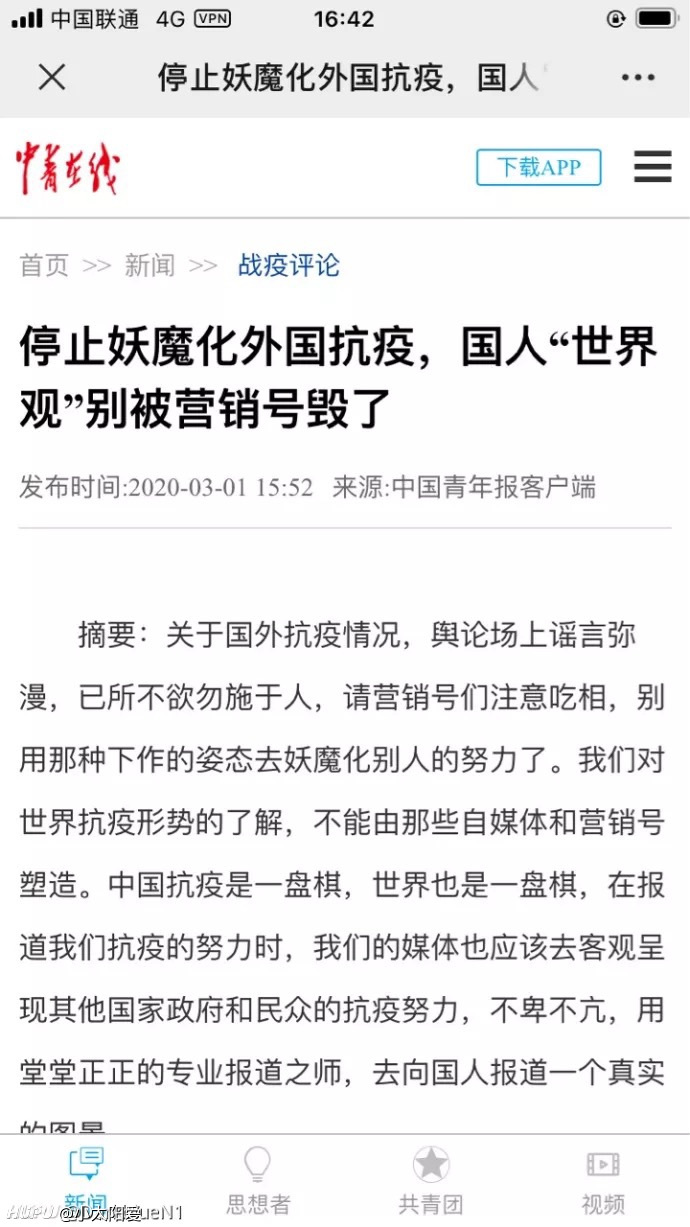This screenshot has height=1227, width=690.
Task: Switch to the 视频 tab
Action: (x=603, y=1180)
